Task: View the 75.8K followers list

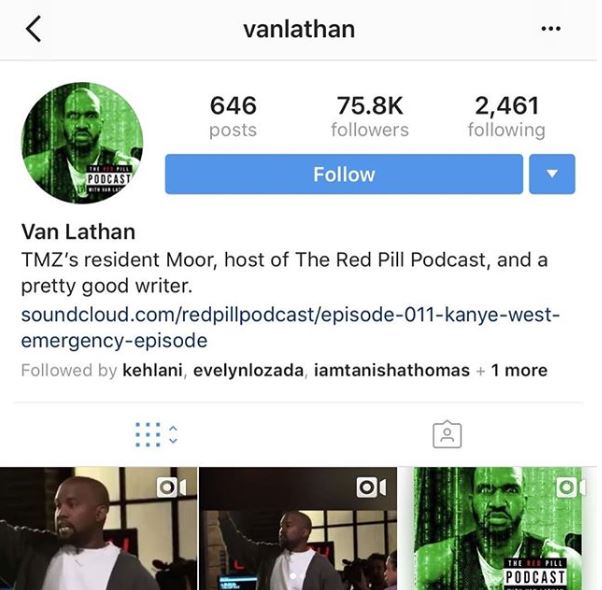Action: [x=369, y=116]
